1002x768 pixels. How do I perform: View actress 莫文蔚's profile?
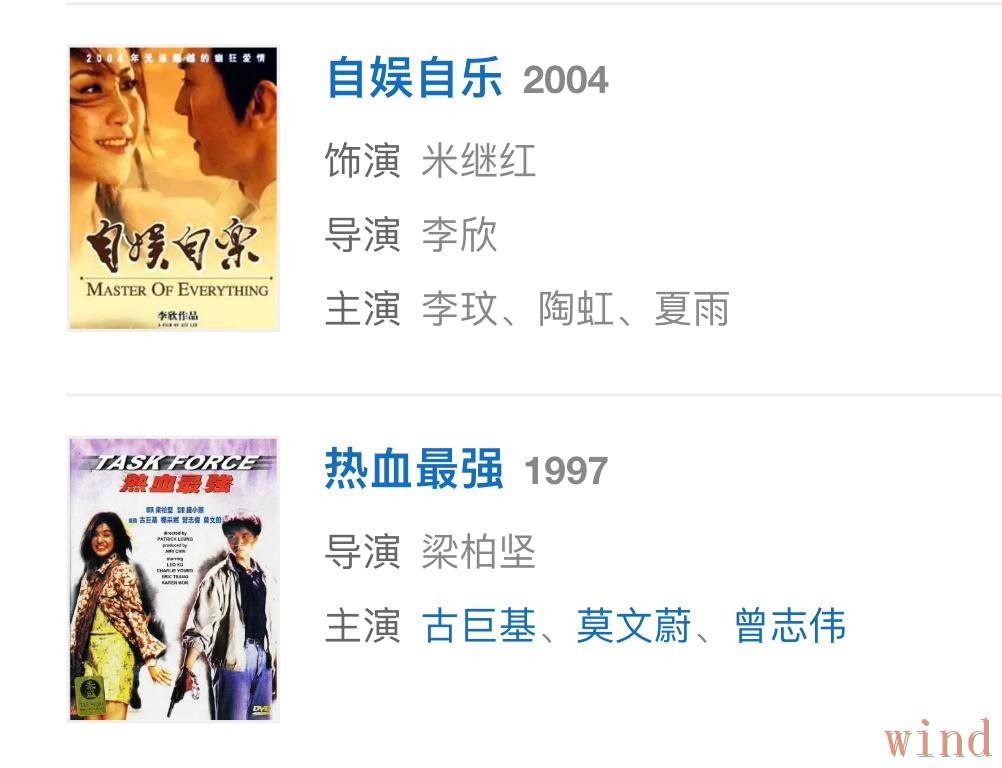[x=633, y=626]
